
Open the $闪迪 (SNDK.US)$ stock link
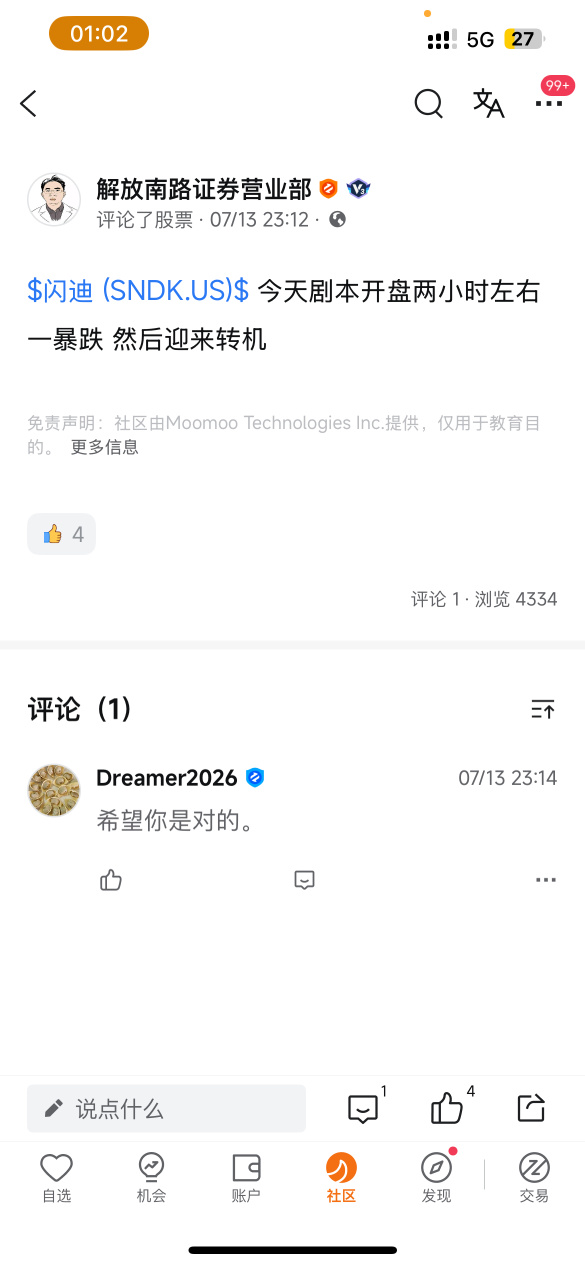[138, 291]
